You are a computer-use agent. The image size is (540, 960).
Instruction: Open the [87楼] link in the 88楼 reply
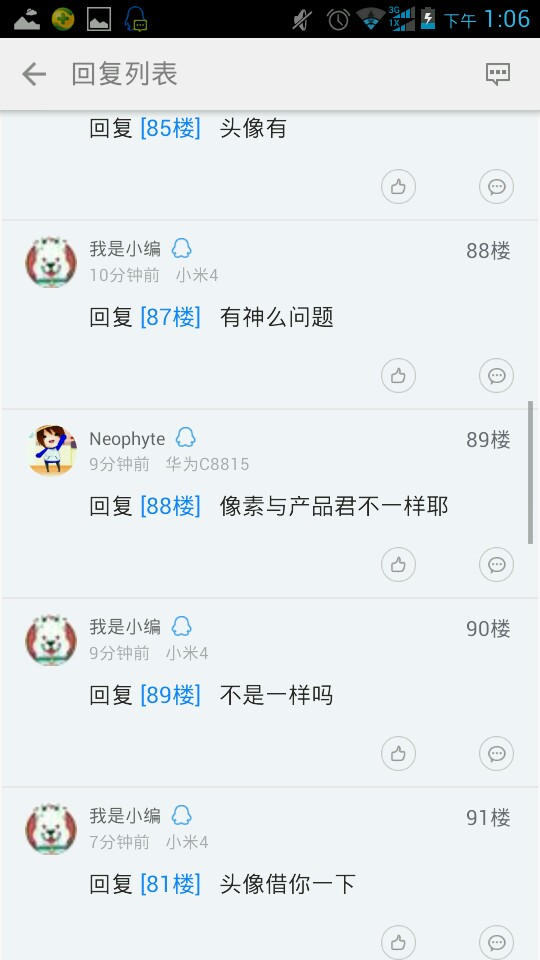[170, 317]
